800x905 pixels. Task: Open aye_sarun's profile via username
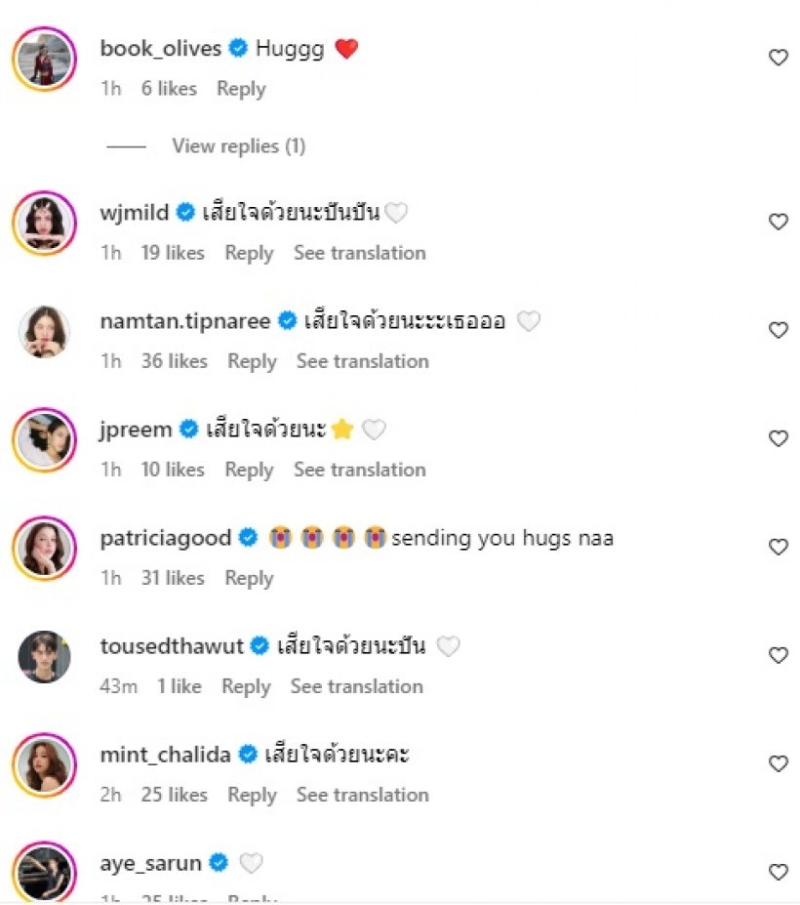pyautogui.click(x=150, y=862)
